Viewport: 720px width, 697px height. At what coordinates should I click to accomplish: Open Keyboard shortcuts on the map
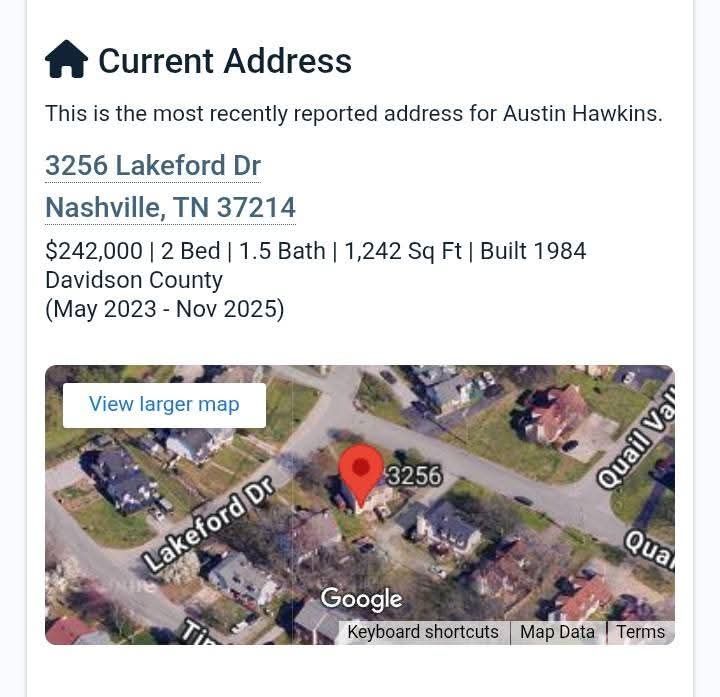[x=423, y=632]
